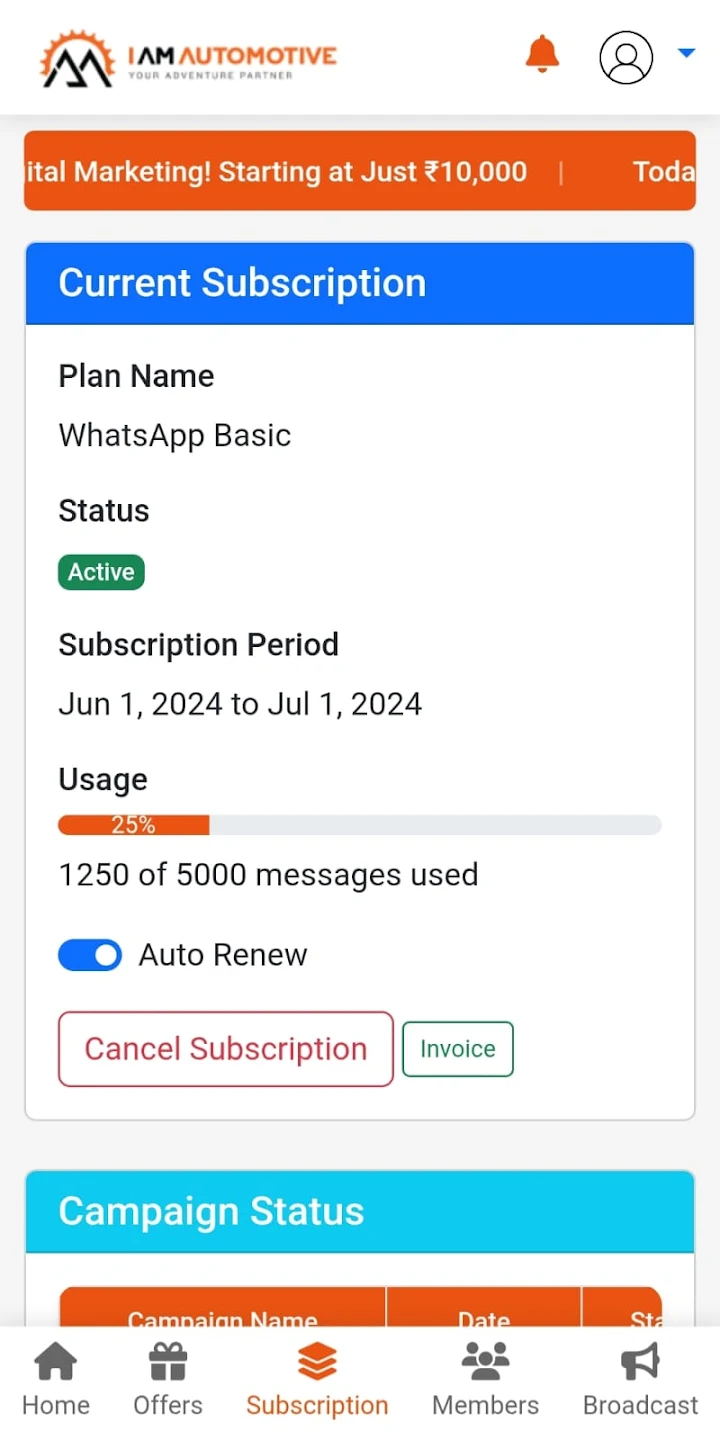
Task: Tap the digital marketing promo banner
Action: [x=360, y=171]
